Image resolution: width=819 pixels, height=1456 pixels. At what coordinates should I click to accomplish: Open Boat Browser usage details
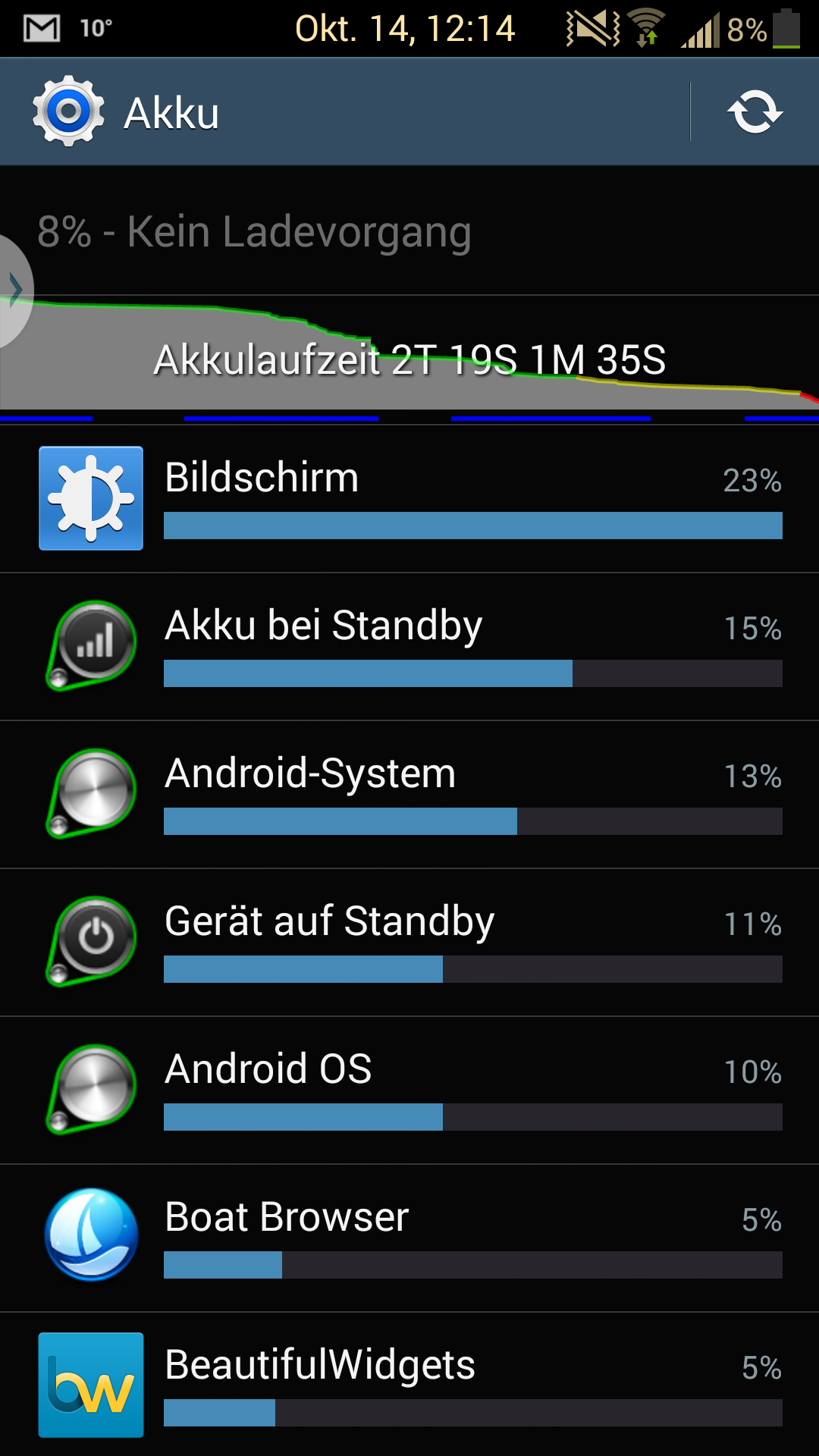[x=409, y=1238]
